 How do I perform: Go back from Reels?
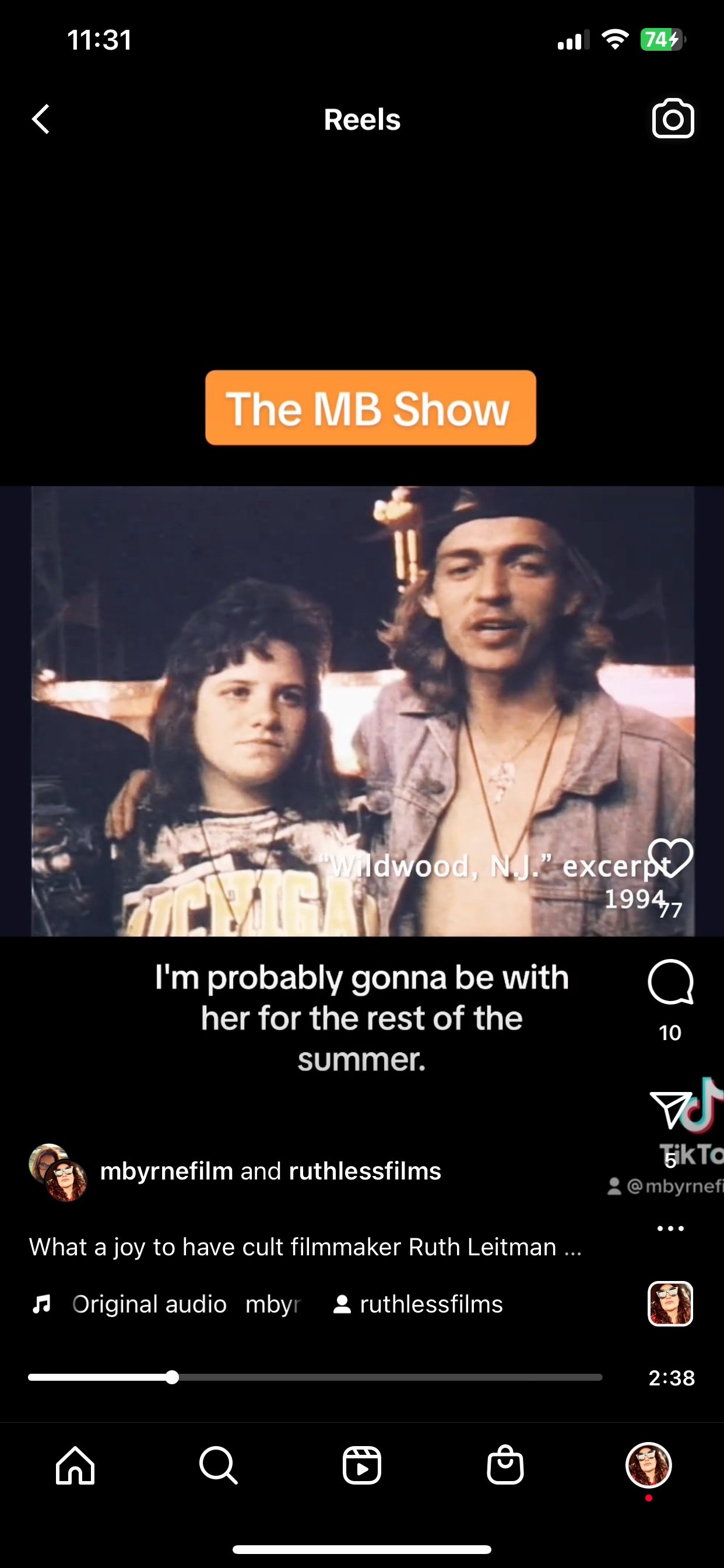tap(41, 118)
